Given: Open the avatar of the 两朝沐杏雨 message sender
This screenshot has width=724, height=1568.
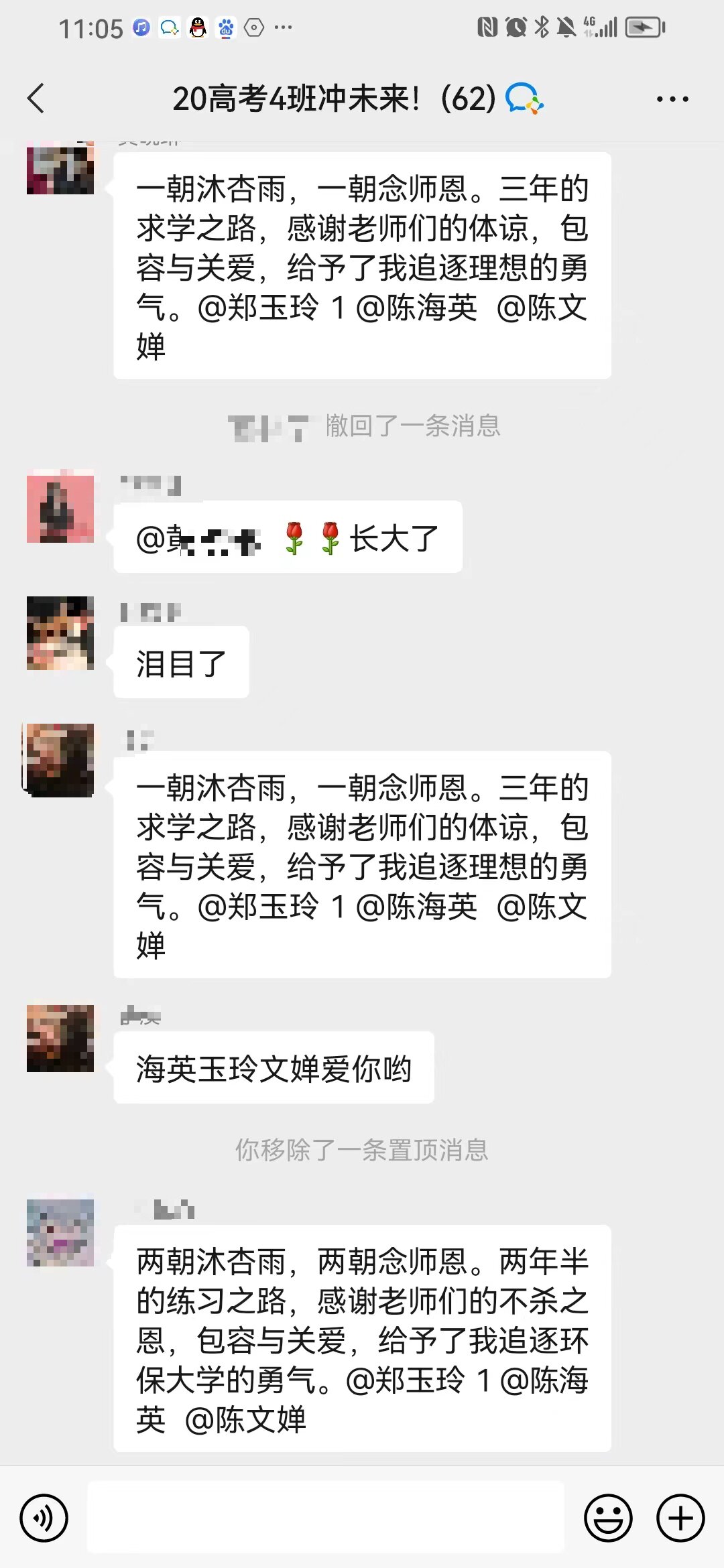Looking at the screenshot, I should tap(60, 1233).
